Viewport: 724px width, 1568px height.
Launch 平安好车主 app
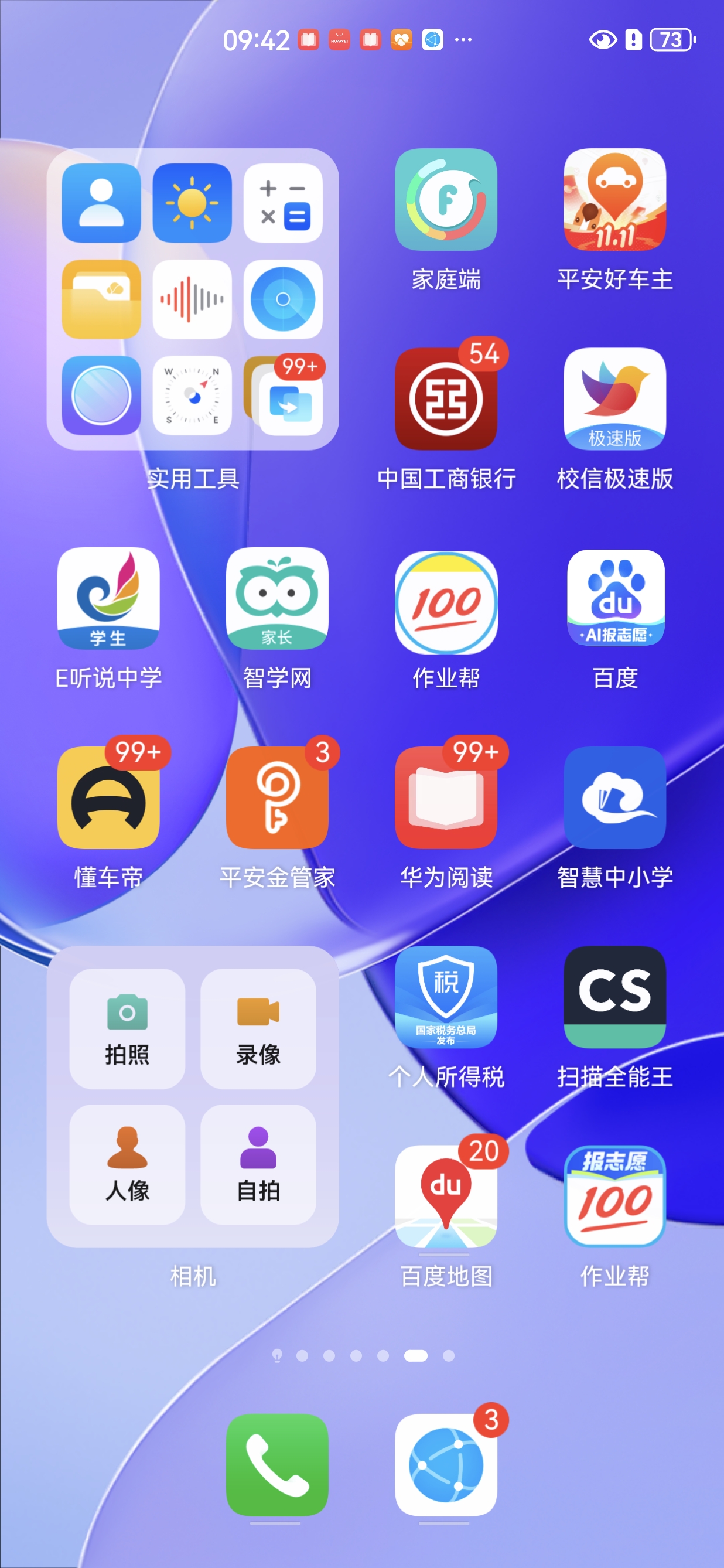coord(614,200)
